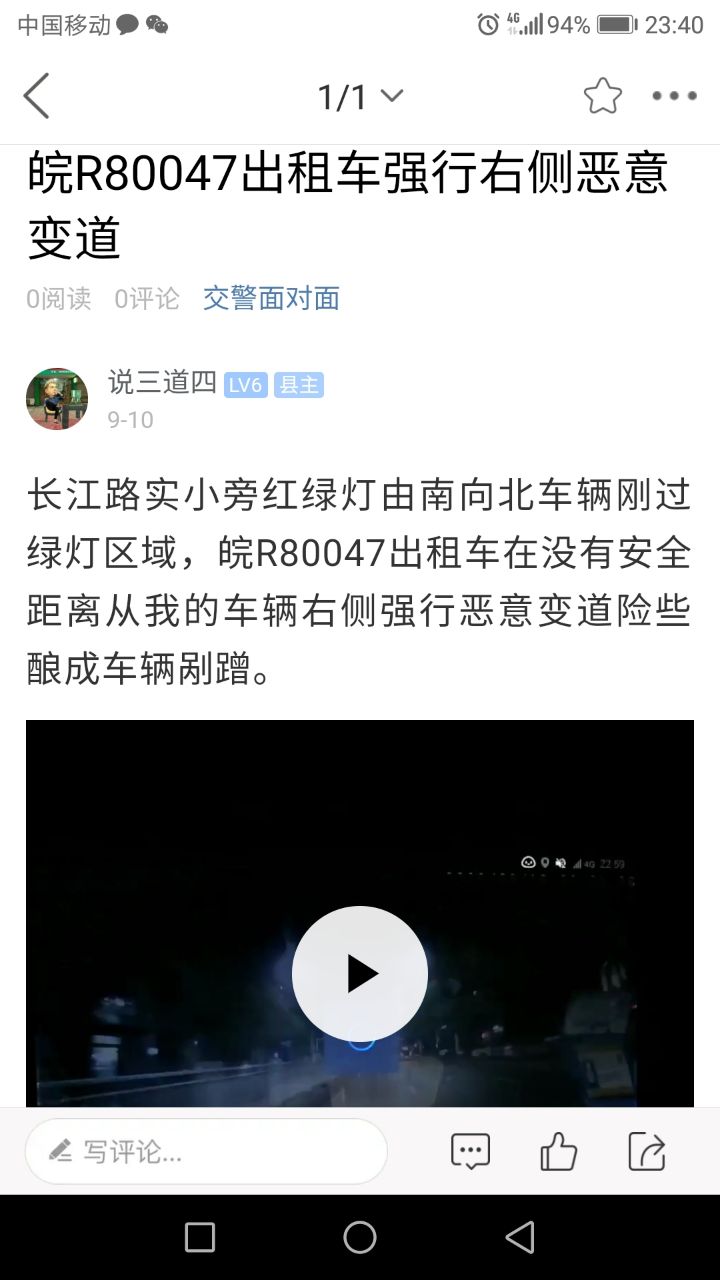
Task: Open the 交警面对面 forum link
Action: coord(271,298)
